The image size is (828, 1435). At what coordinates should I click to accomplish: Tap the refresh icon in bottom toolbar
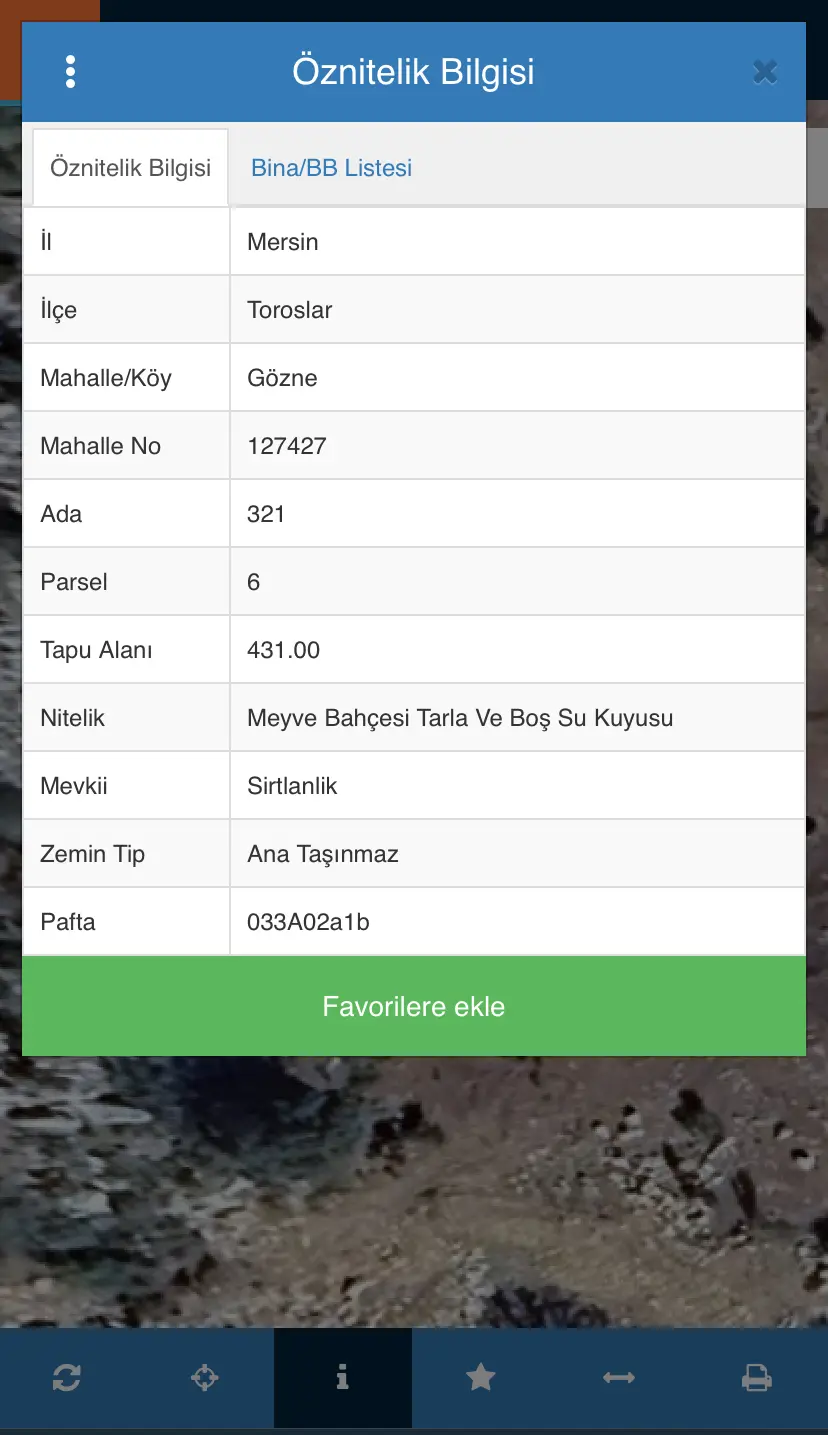click(x=67, y=1378)
